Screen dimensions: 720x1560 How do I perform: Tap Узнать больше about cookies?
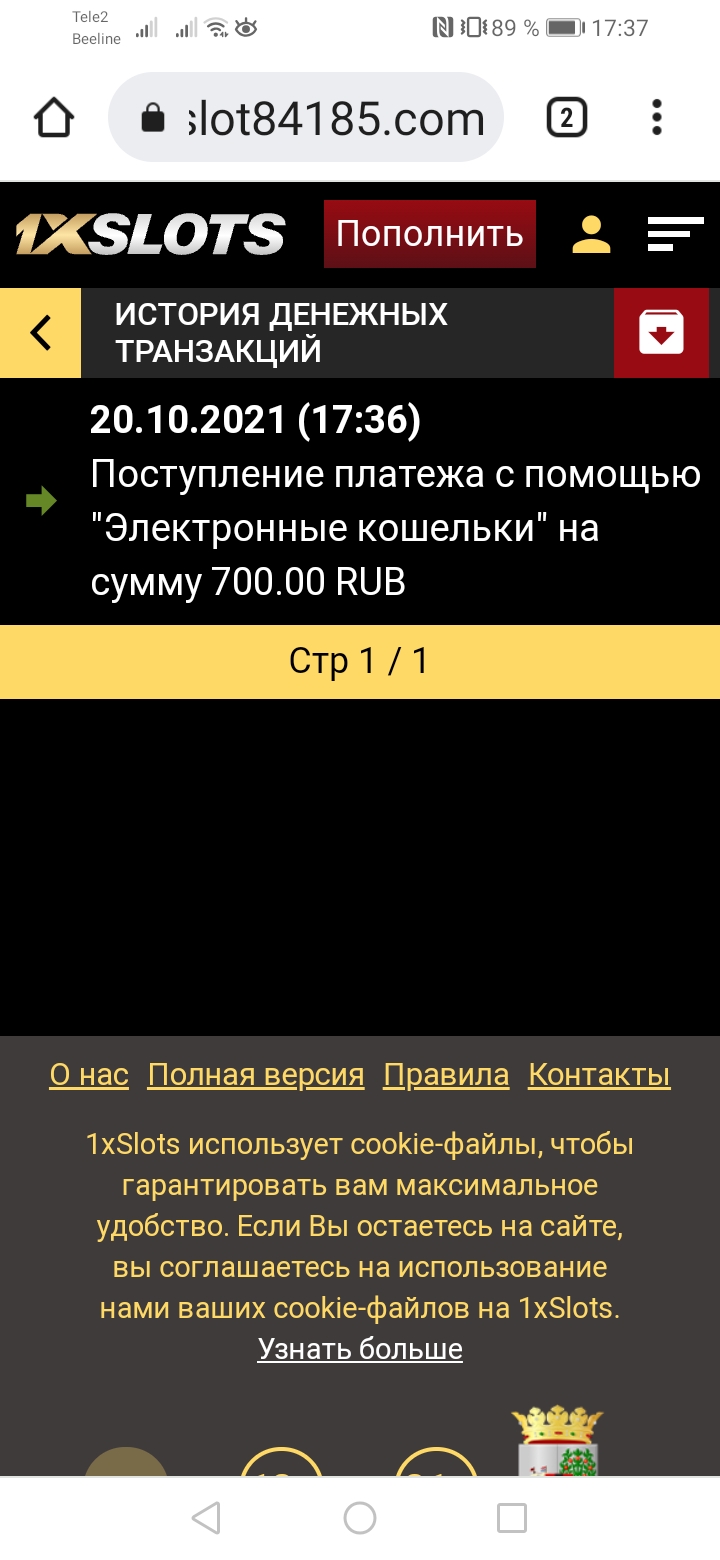(360, 1349)
